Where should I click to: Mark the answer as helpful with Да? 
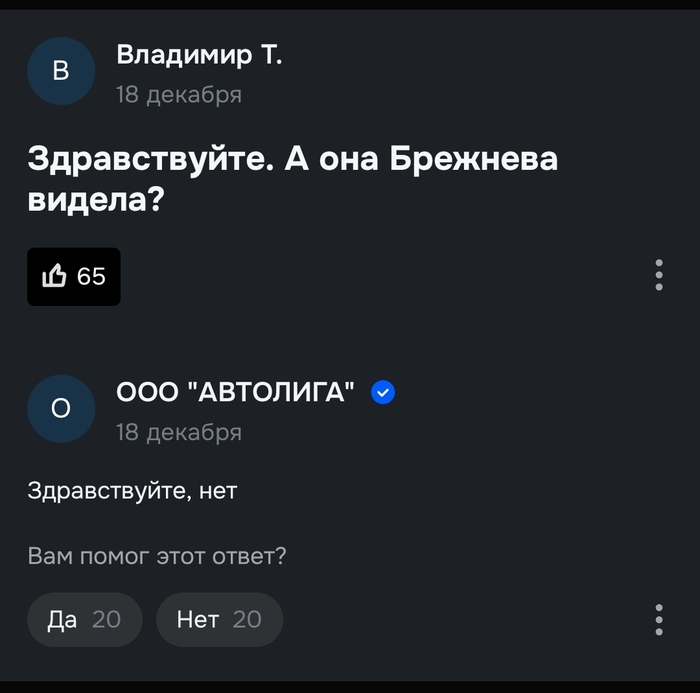point(84,620)
